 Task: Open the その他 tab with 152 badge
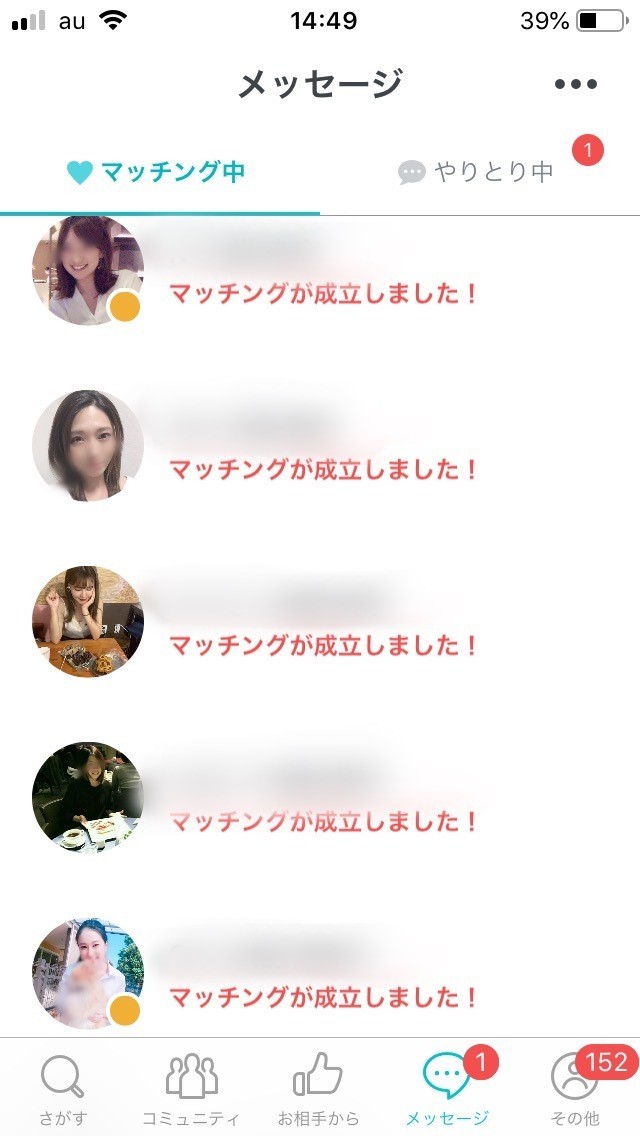(x=574, y=1088)
